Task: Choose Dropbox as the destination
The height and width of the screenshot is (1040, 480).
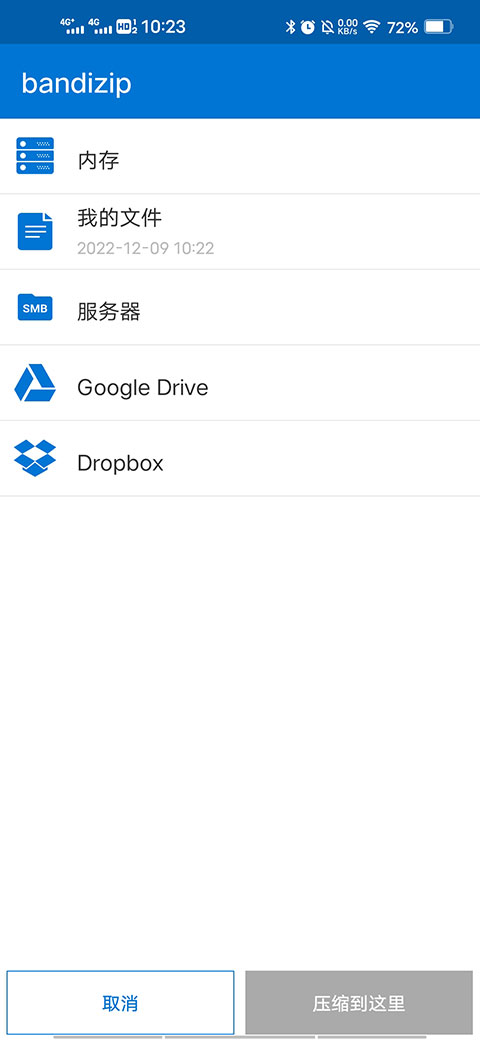Action: pyautogui.click(x=240, y=459)
